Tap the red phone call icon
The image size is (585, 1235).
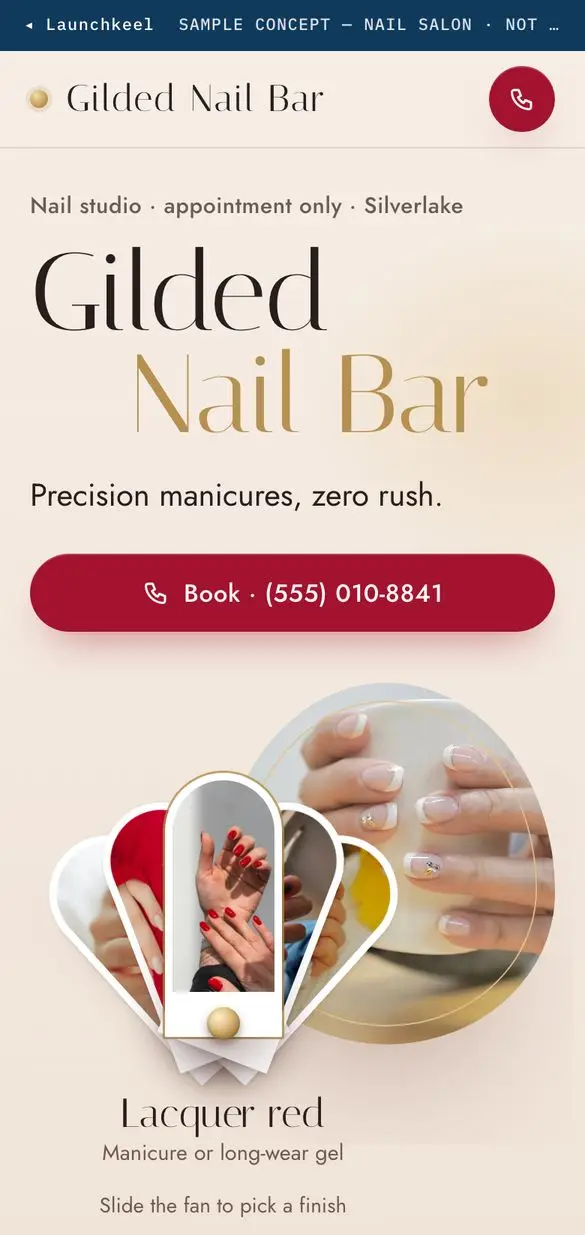pos(521,99)
